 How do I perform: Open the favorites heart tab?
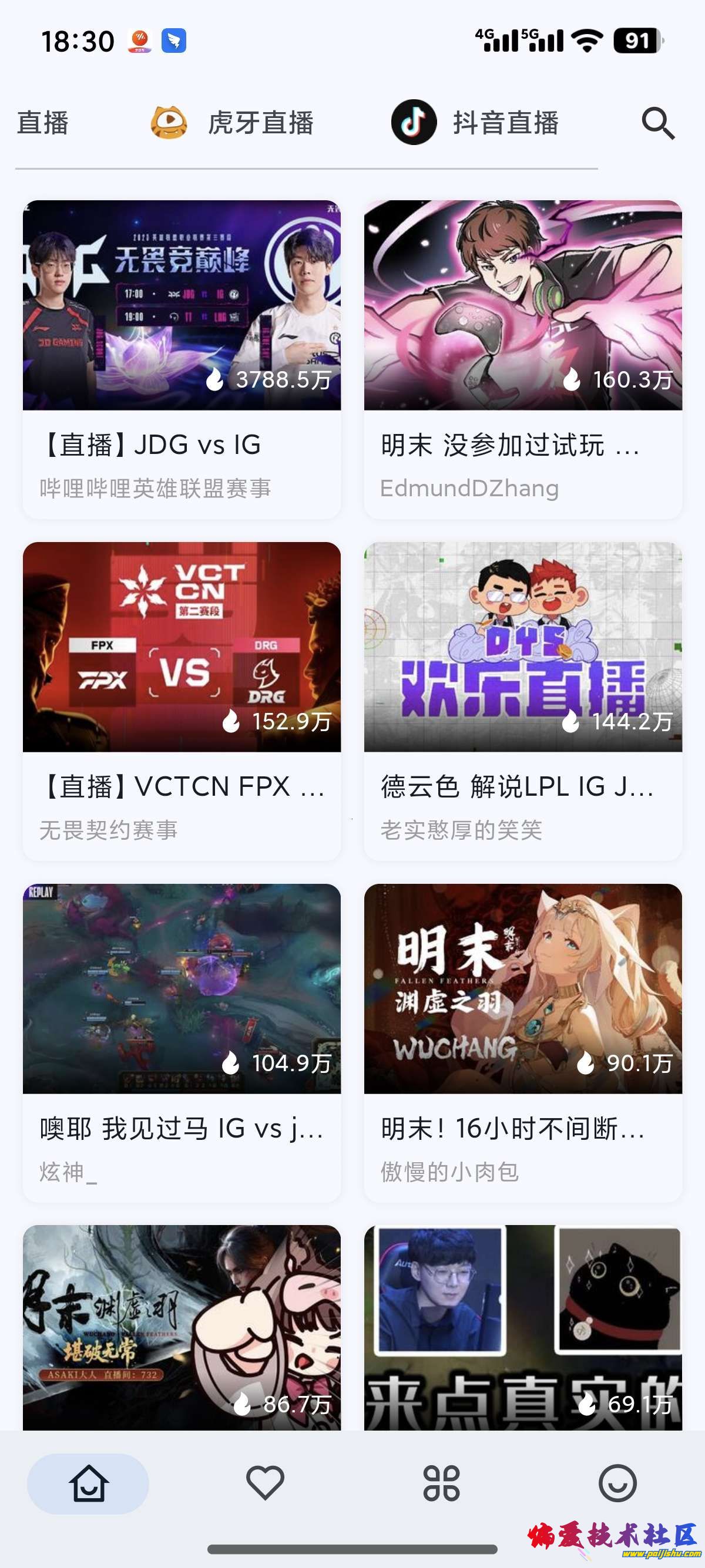coord(265,1483)
